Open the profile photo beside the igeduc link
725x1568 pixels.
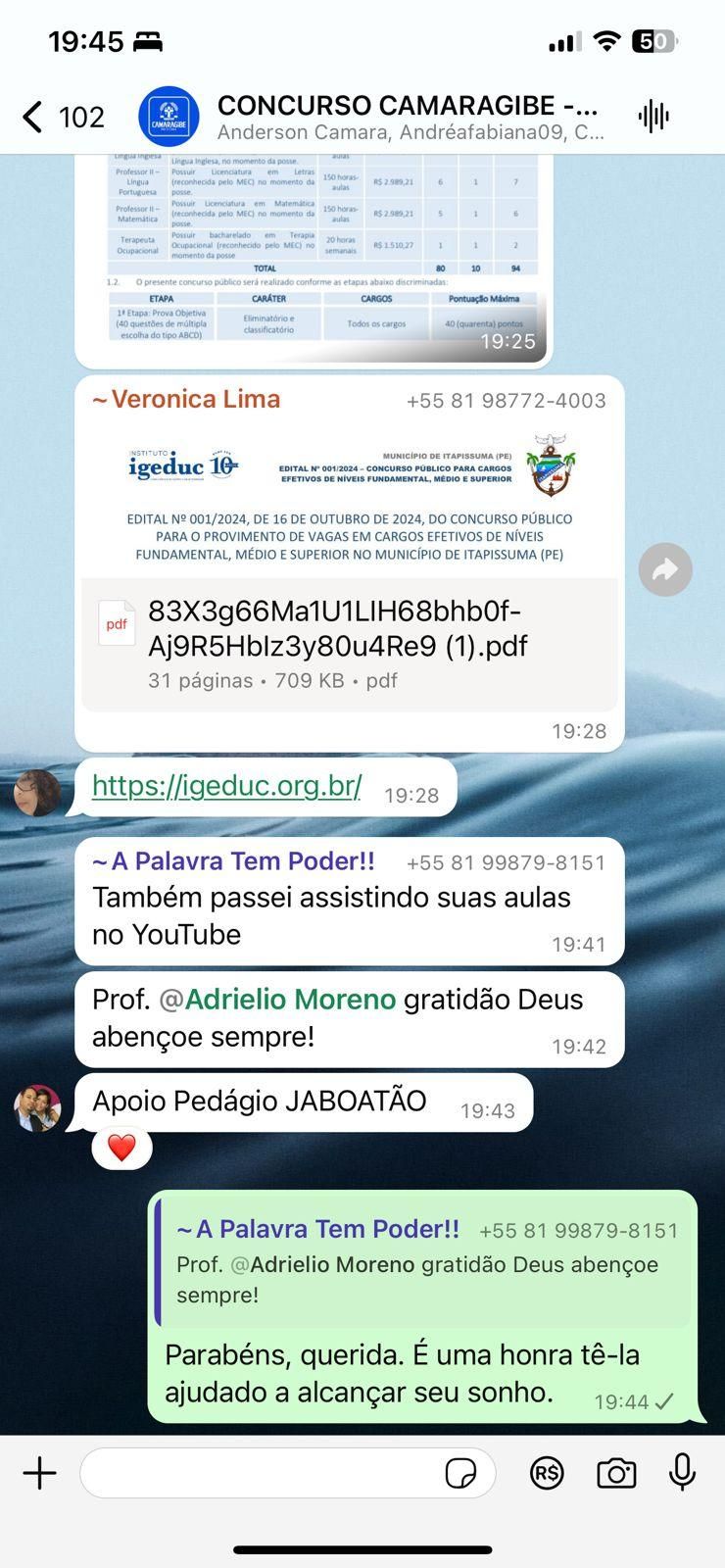[38, 793]
